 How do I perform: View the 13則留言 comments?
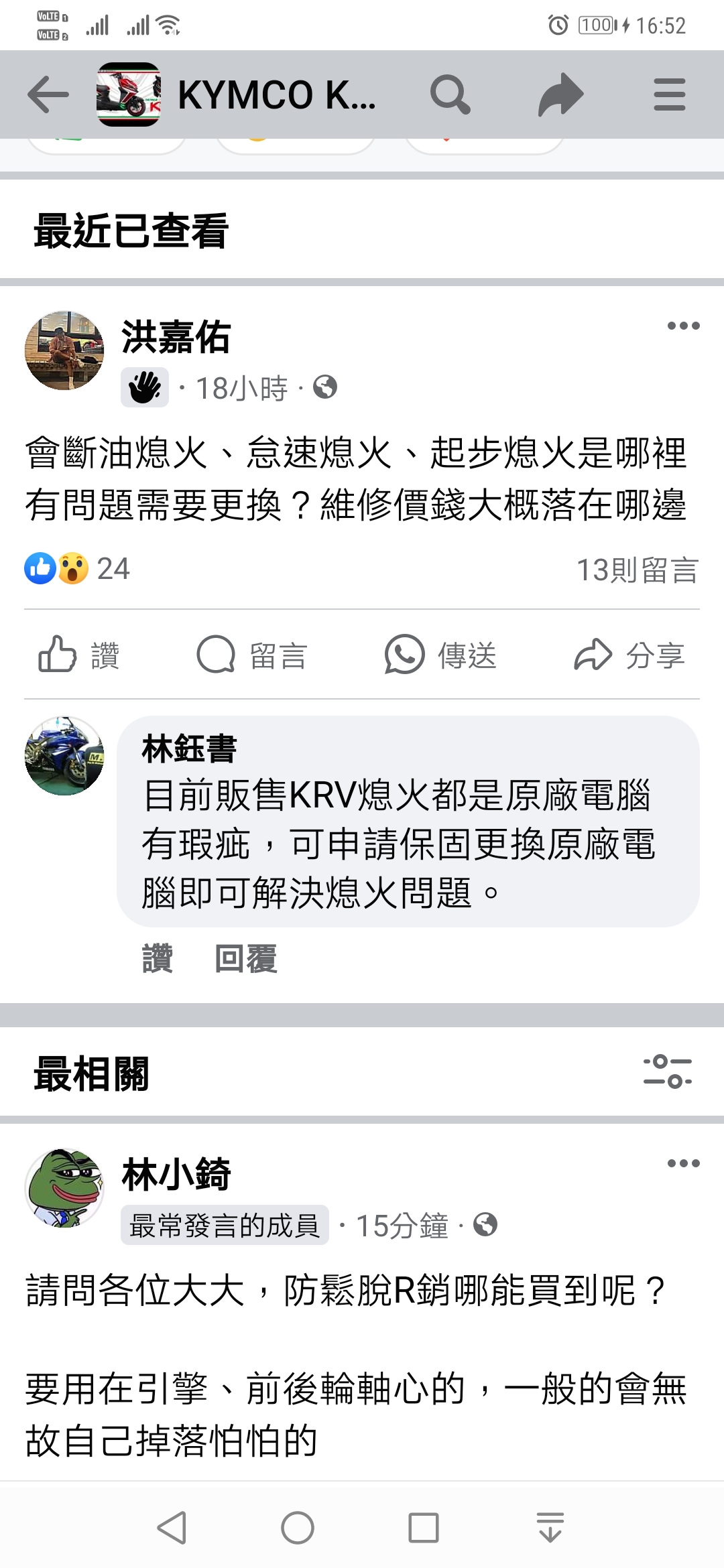coord(637,570)
